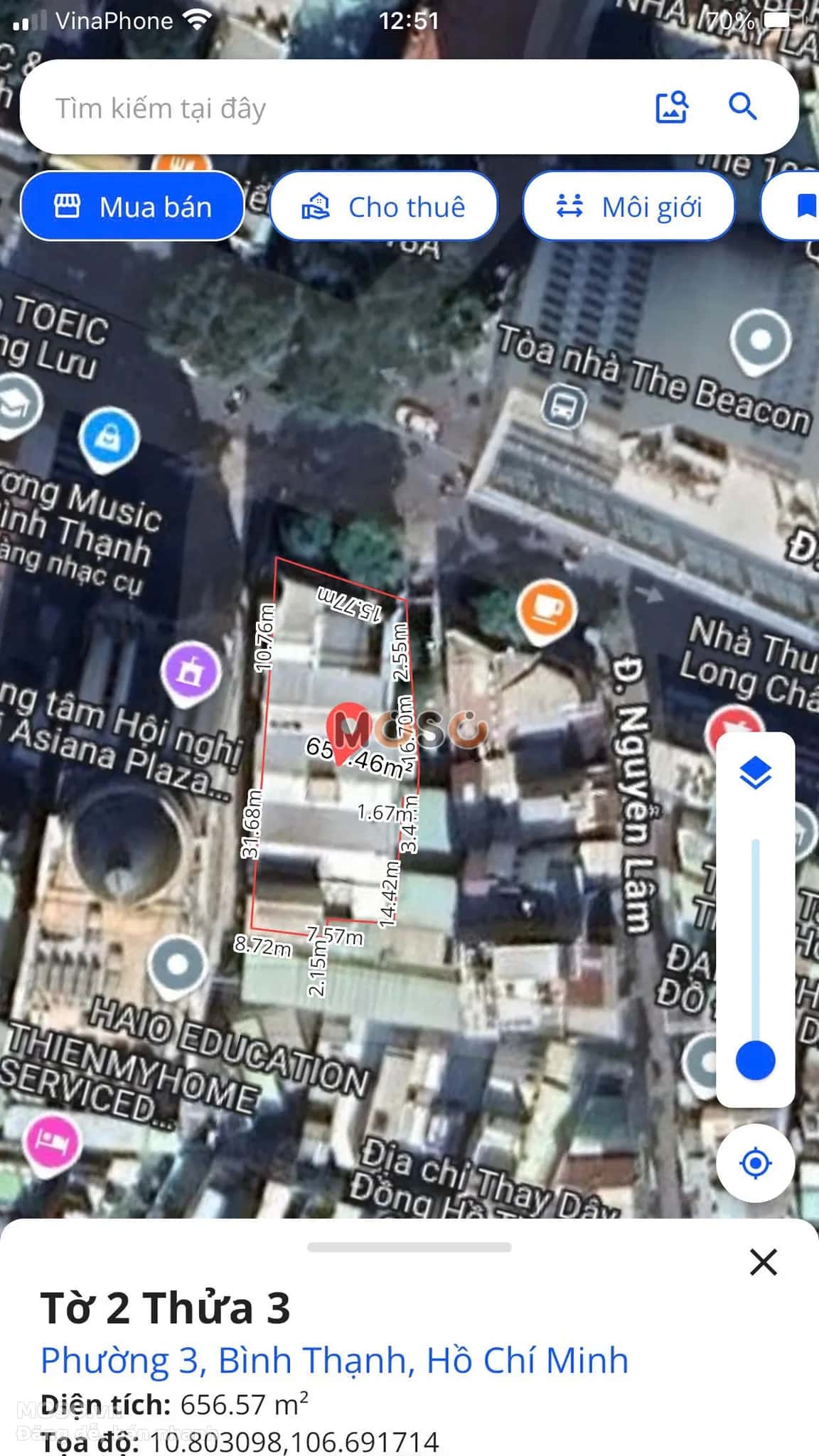Screen dimensions: 819x1456
Task: Open image search icon in search bar
Action: [671, 107]
